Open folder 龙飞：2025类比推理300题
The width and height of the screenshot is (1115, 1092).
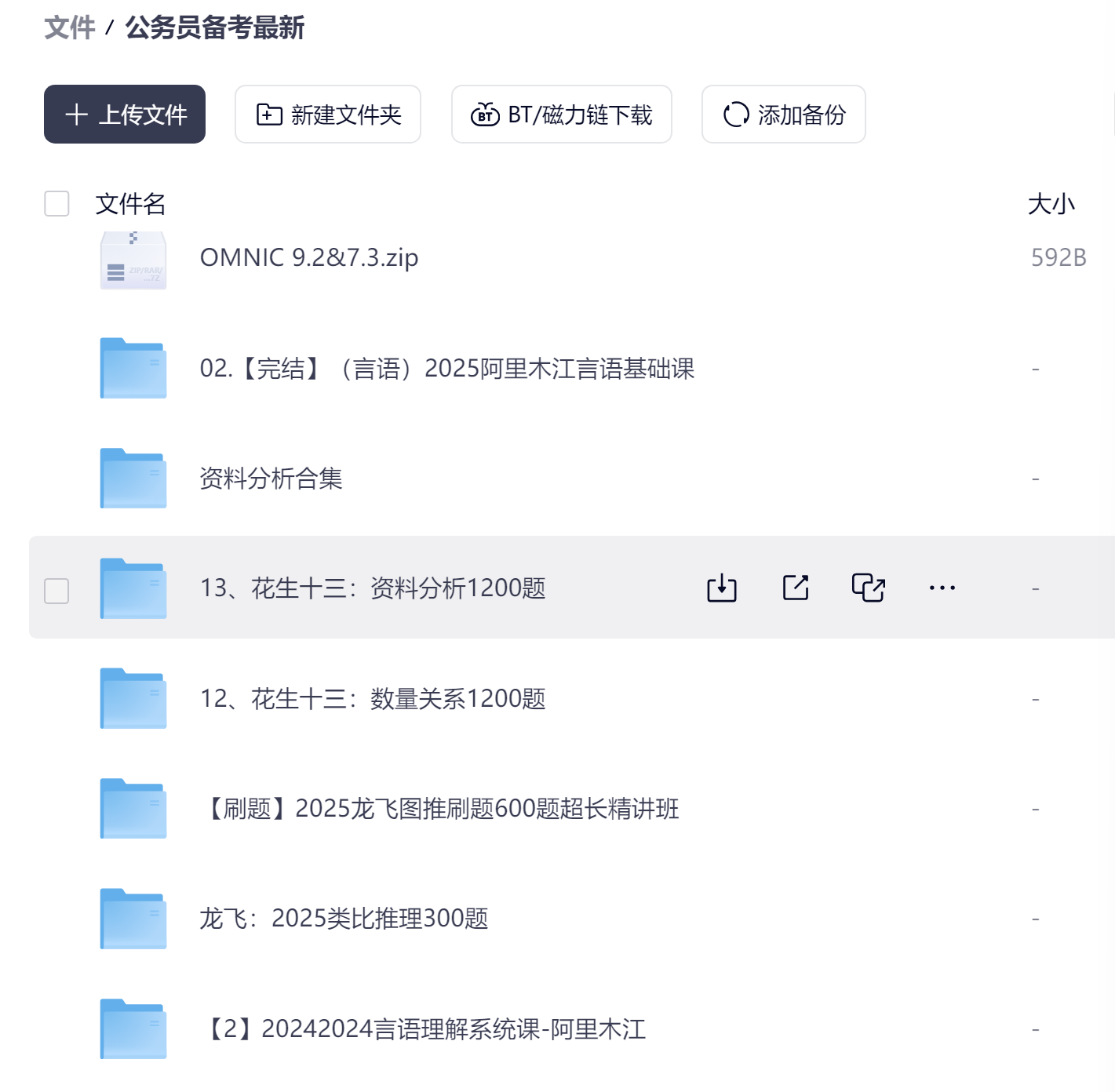tap(344, 919)
